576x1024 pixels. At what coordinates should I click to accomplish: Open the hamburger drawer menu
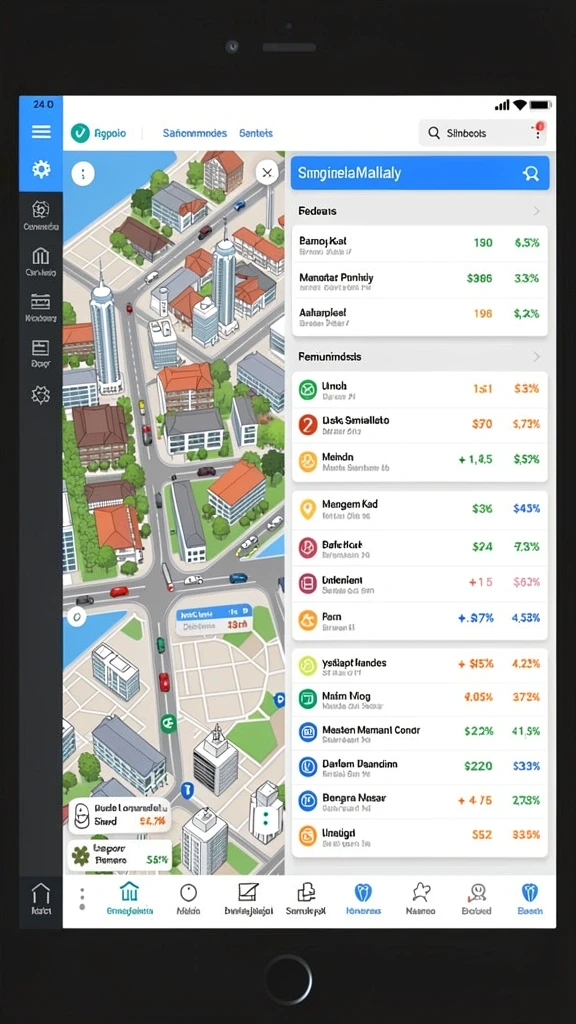40,132
